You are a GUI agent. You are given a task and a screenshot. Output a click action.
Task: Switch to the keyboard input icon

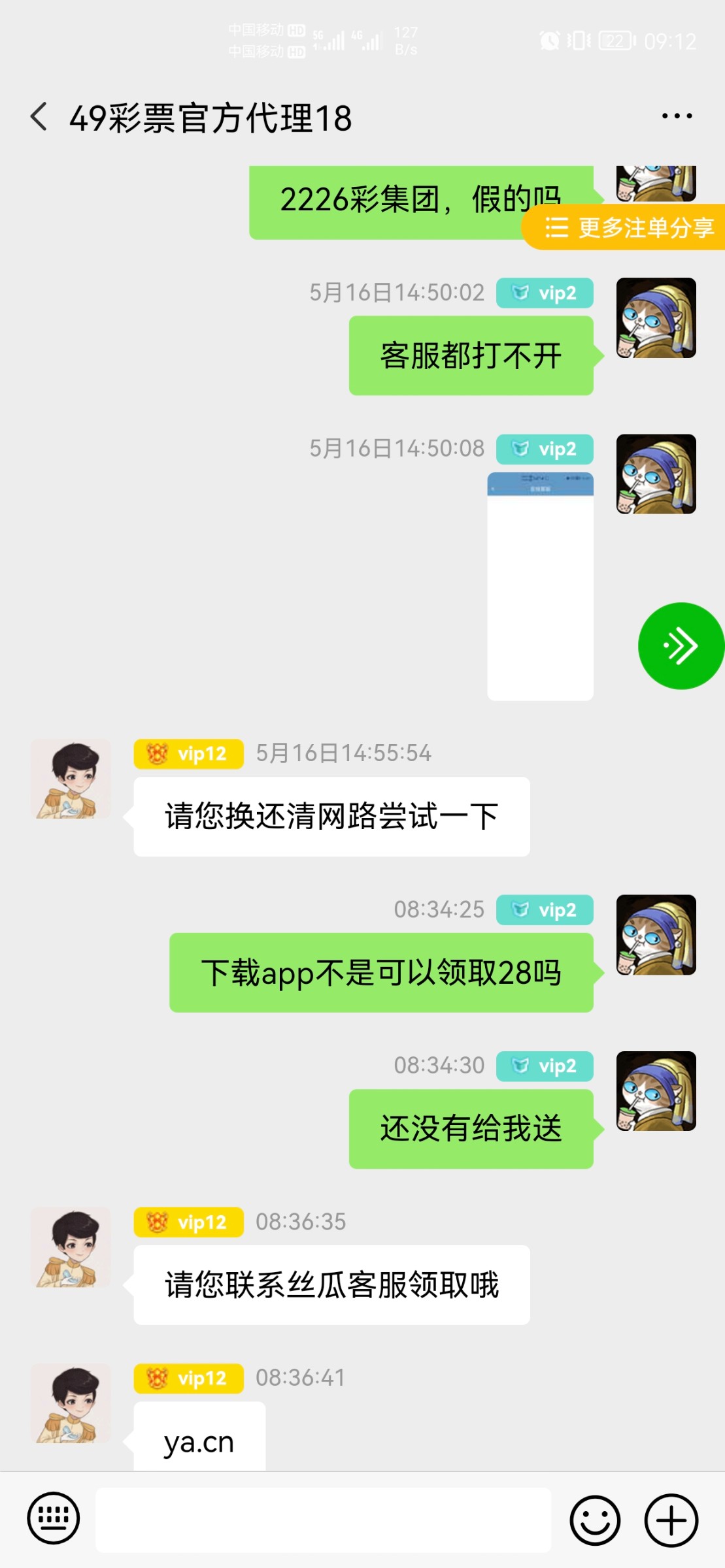tap(54, 1518)
